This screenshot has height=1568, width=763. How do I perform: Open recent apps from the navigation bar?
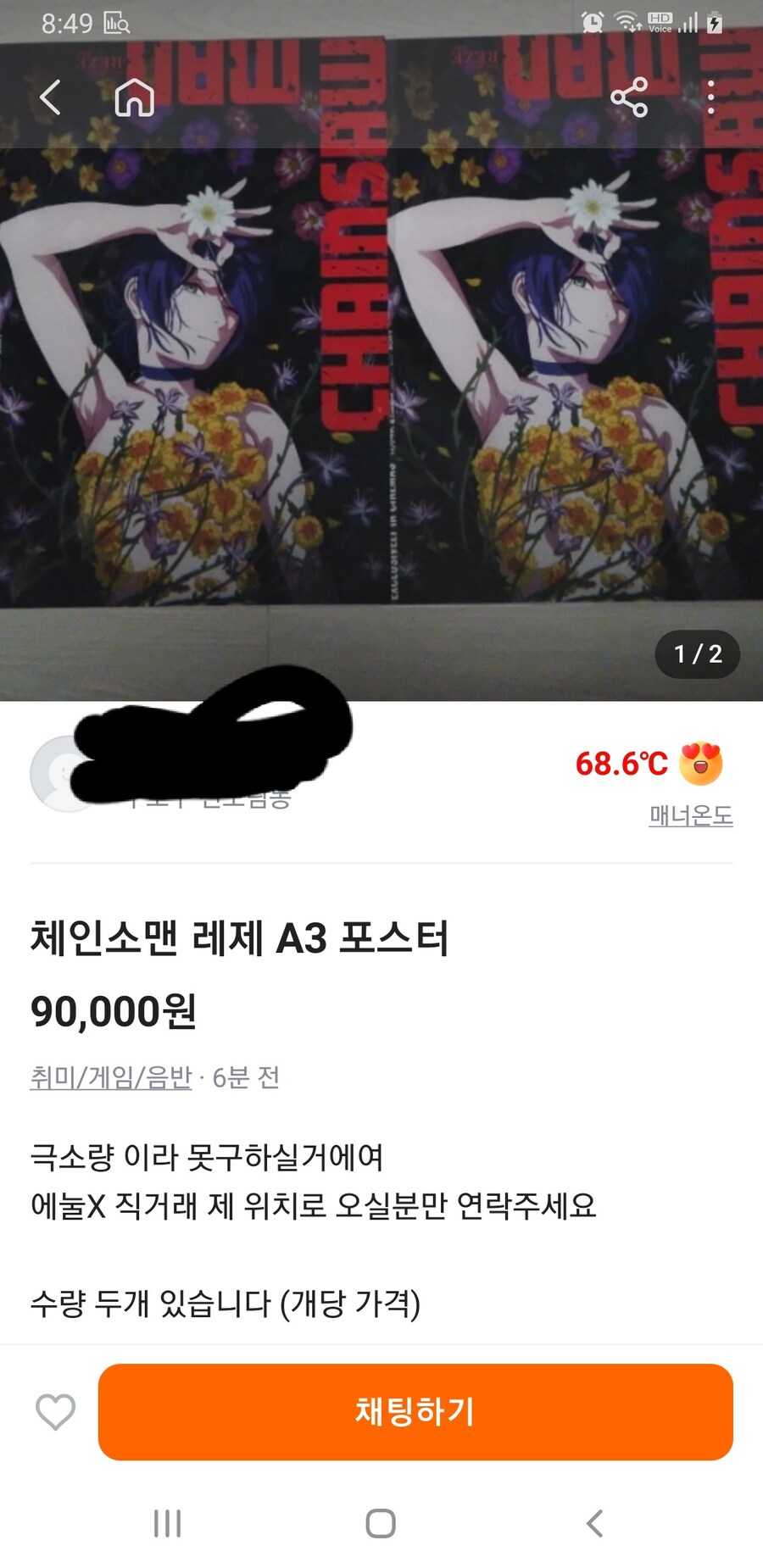click(167, 1523)
